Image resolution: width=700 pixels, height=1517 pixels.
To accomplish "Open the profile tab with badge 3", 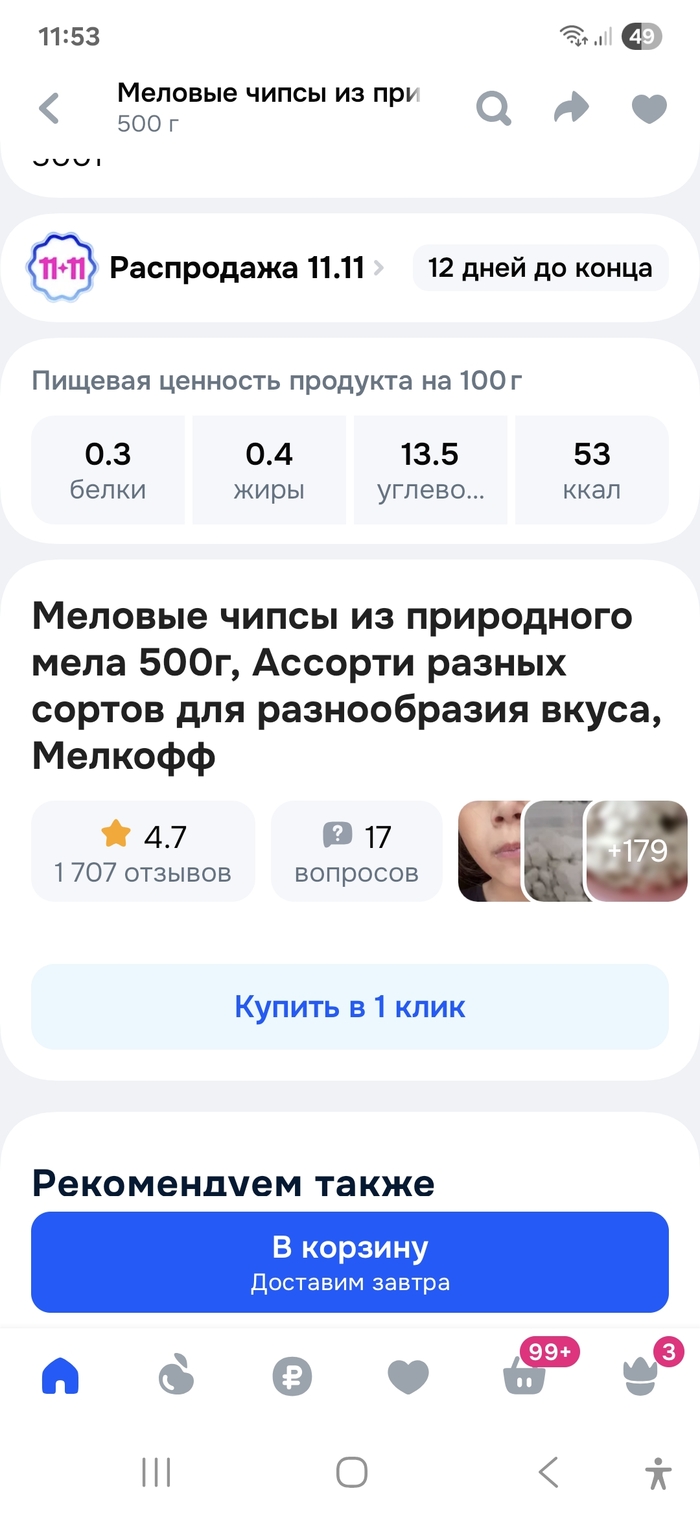I will (x=640, y=1378).
